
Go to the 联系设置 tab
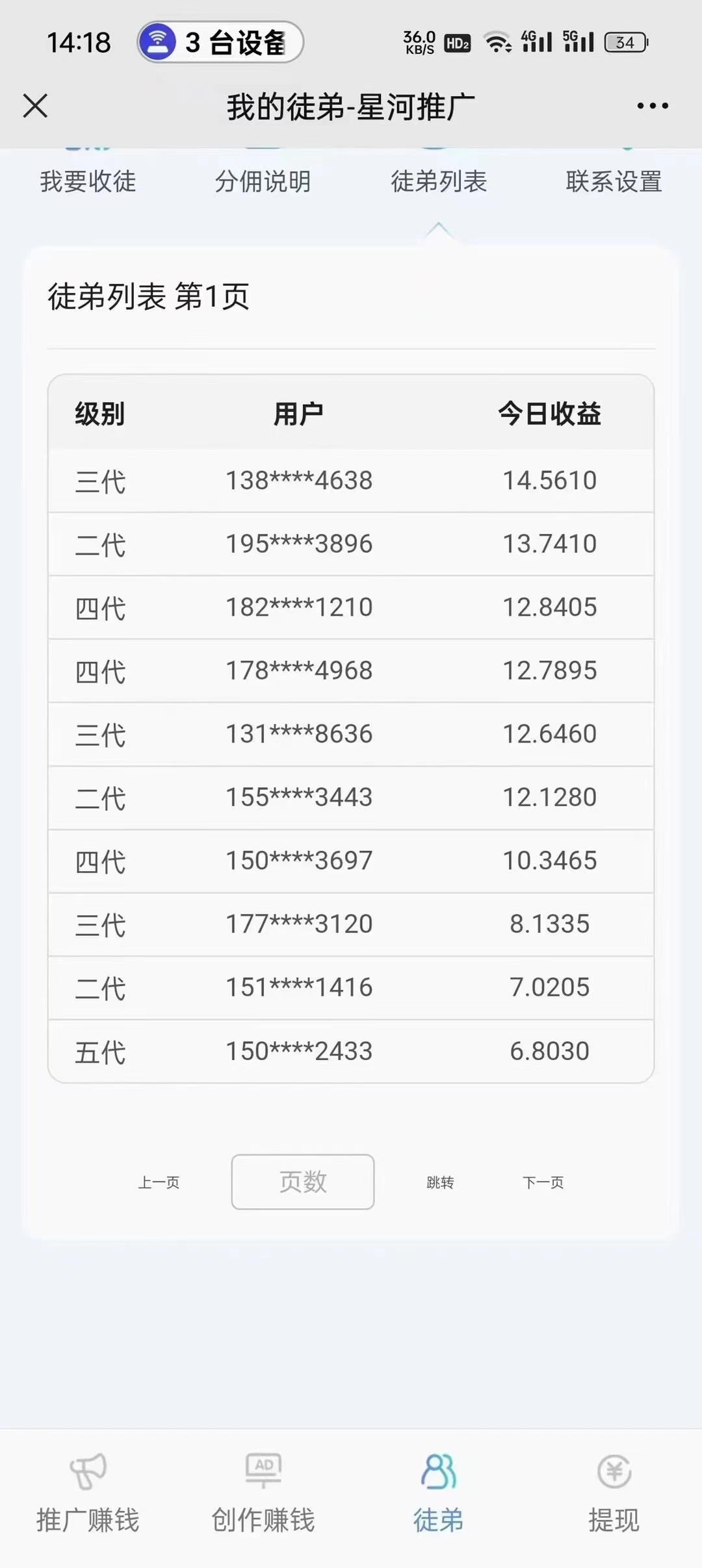614,181
